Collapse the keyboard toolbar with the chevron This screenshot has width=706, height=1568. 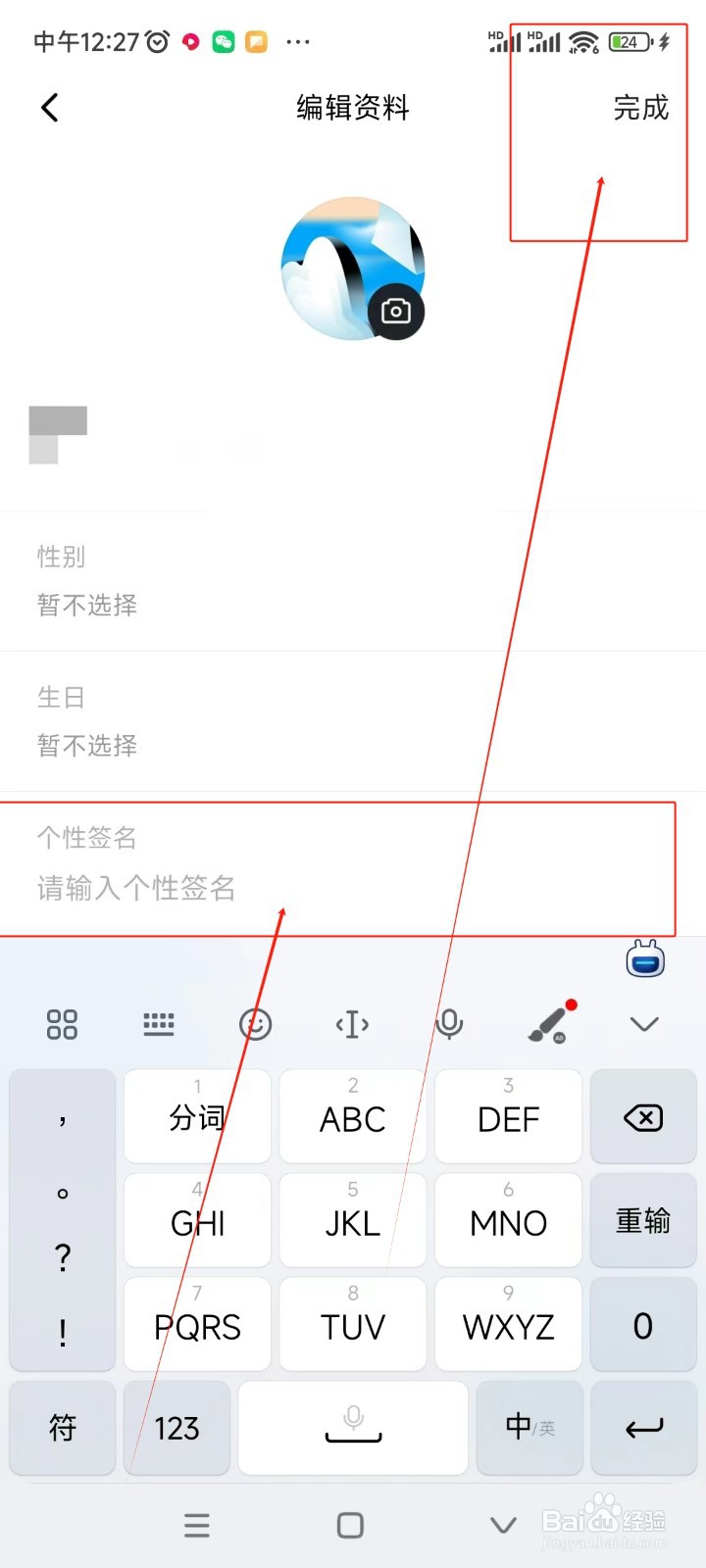click(643, 1024)
